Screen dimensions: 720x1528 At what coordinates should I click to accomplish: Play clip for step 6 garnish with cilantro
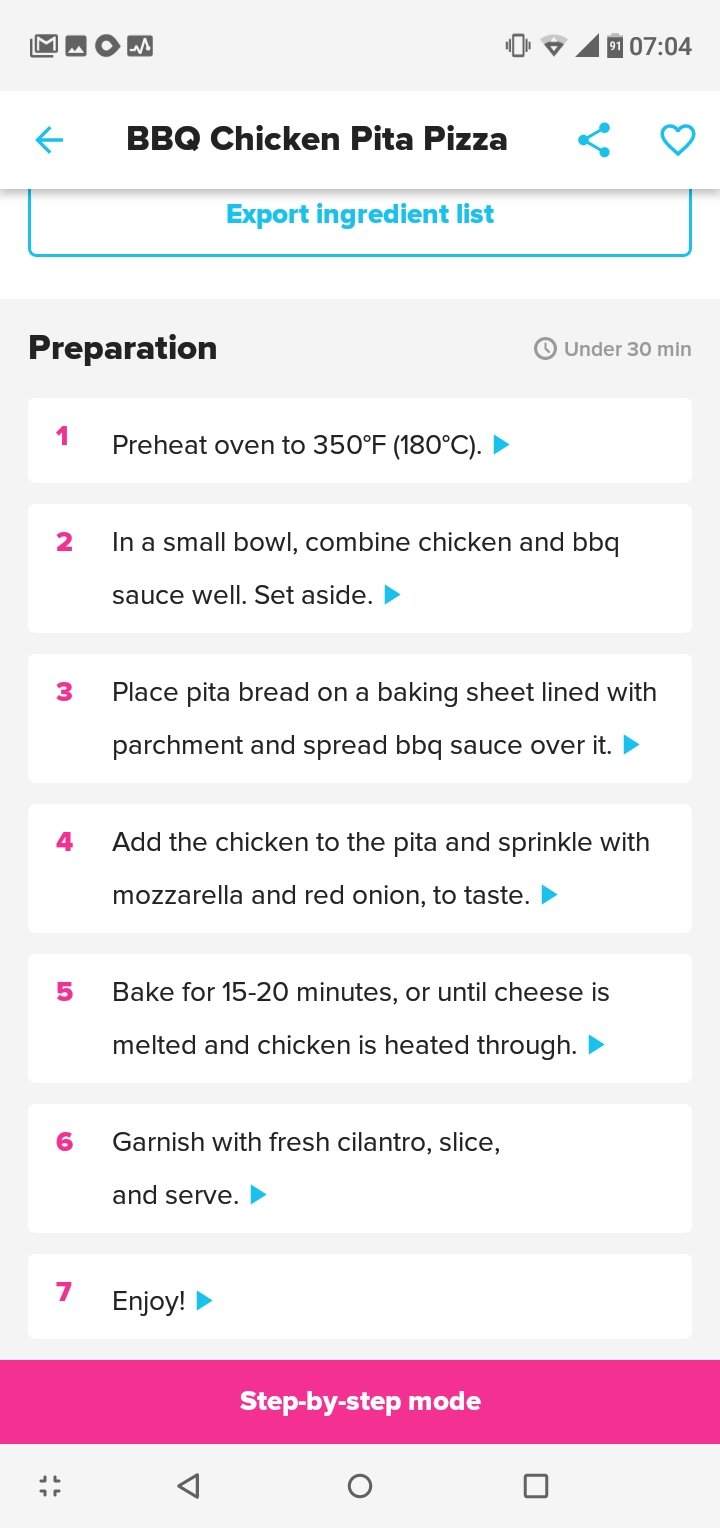tap(258, 1194)
